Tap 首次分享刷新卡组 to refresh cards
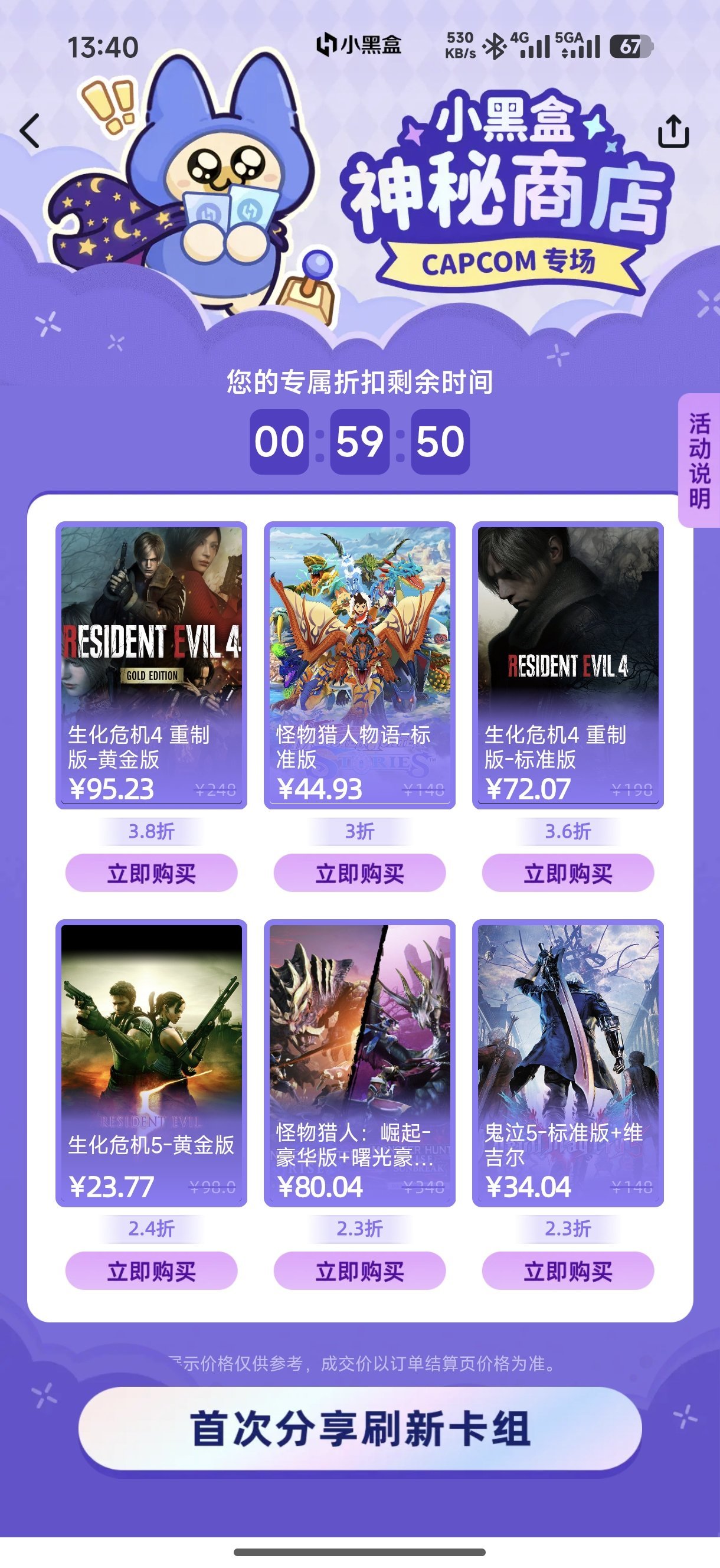Screen dimensions: 720x1568 [x=359, y=1428]
